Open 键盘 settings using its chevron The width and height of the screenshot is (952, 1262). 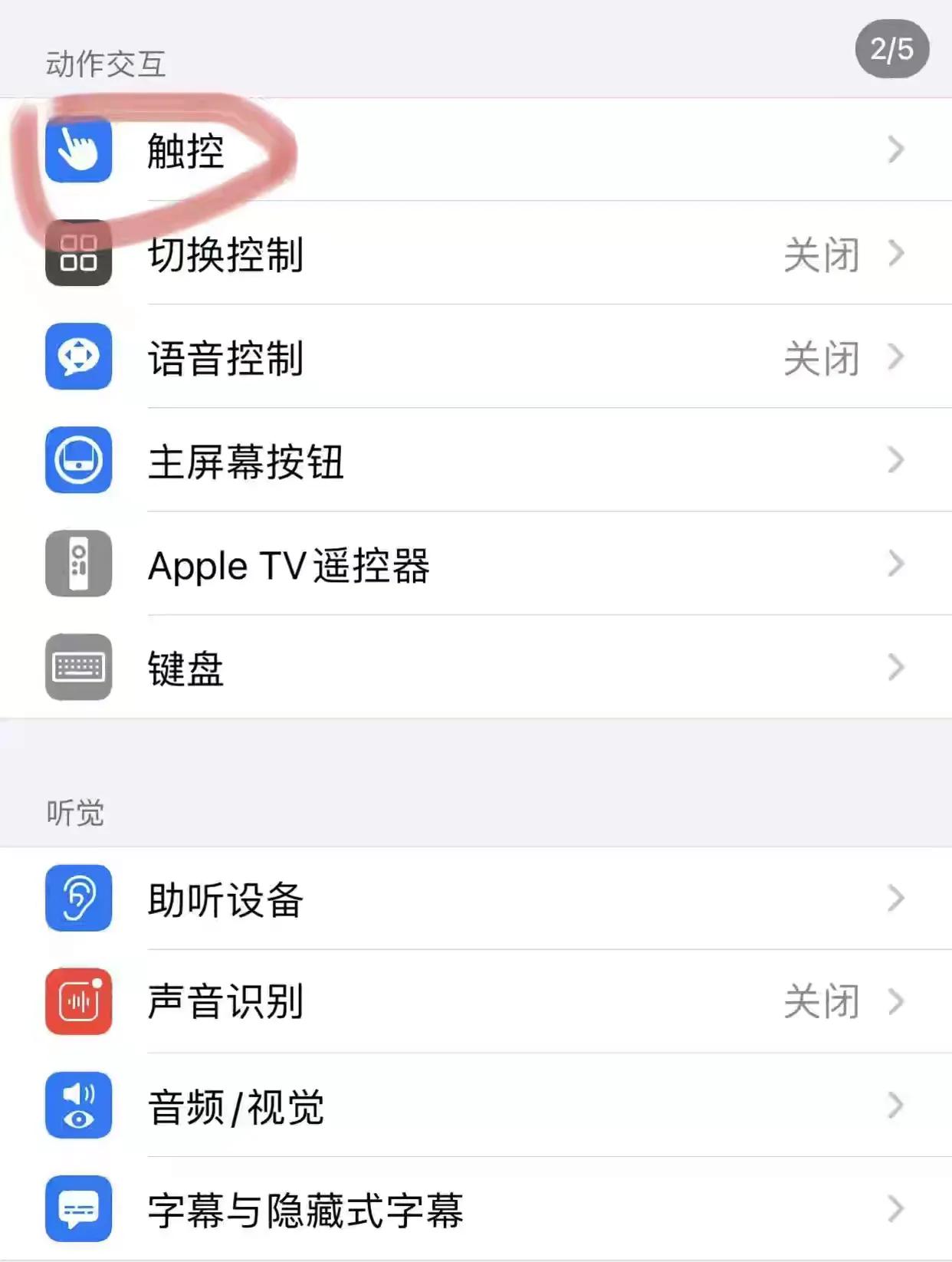point(895,667)
